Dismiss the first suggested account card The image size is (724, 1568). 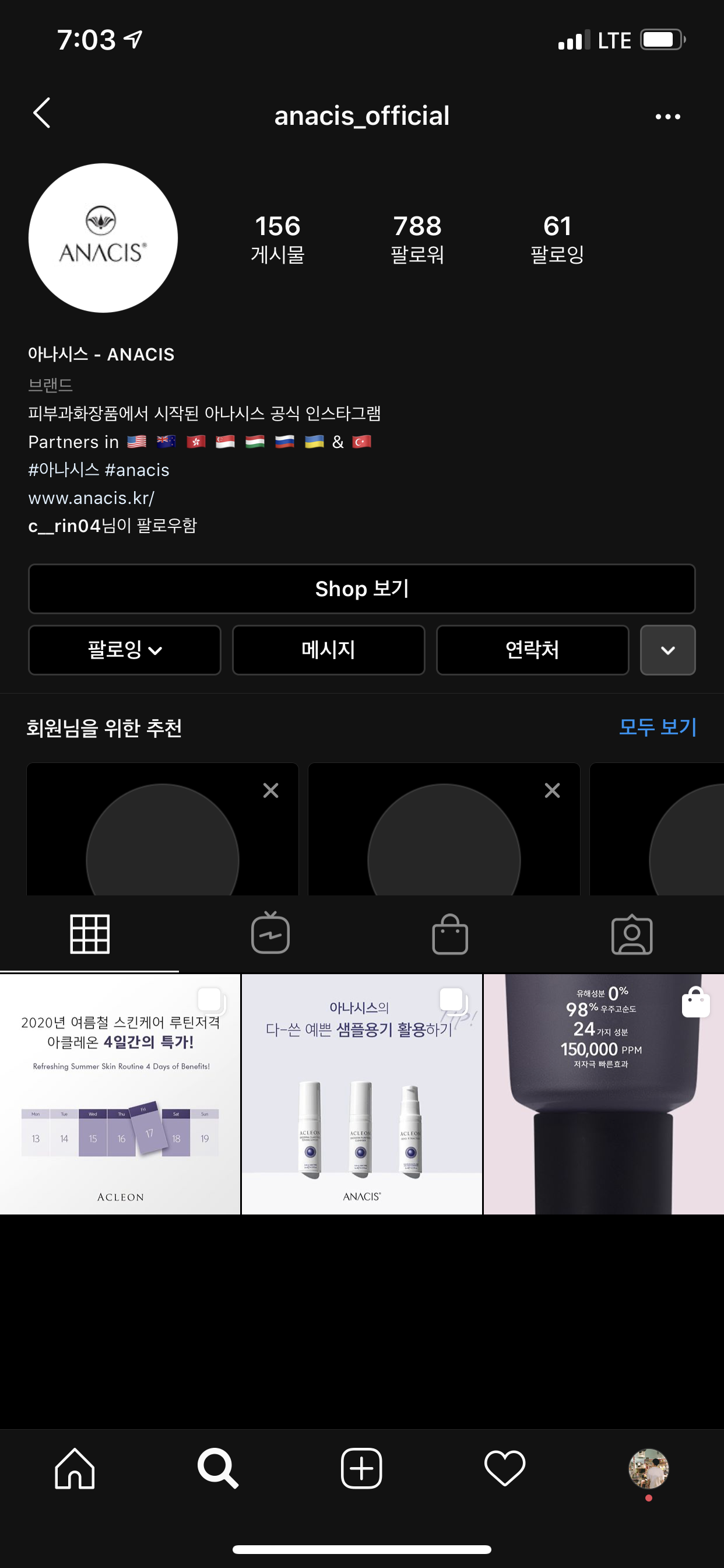click(x=270, y=790)
